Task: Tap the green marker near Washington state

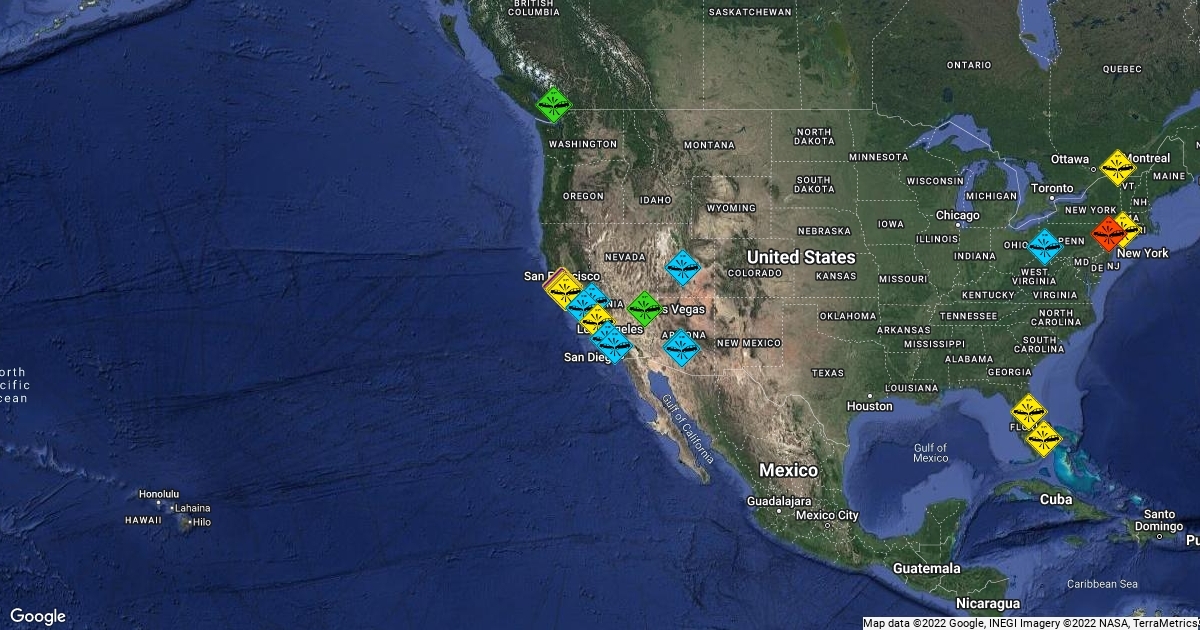Action: [552, 104]
